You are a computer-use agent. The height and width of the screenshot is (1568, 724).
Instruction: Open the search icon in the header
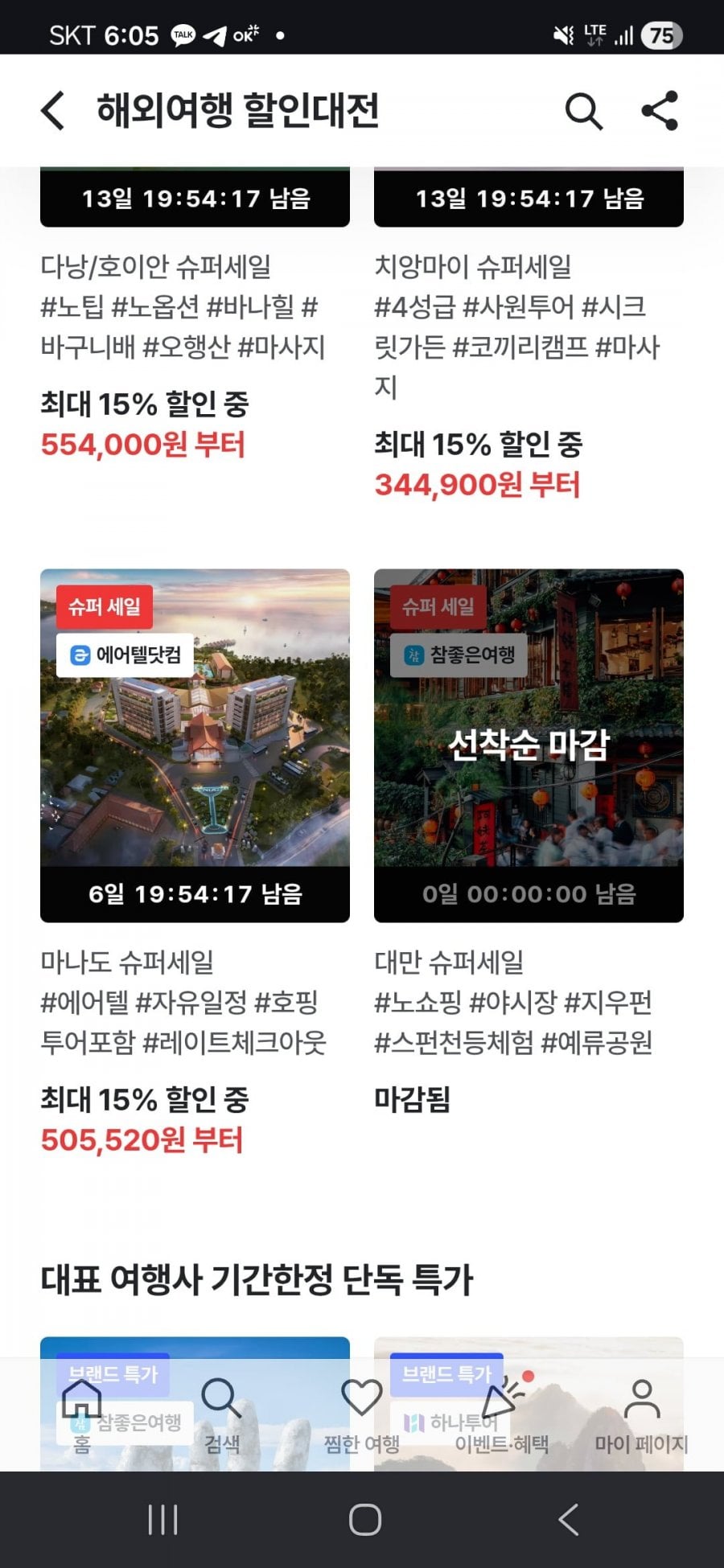click(584, 111)
